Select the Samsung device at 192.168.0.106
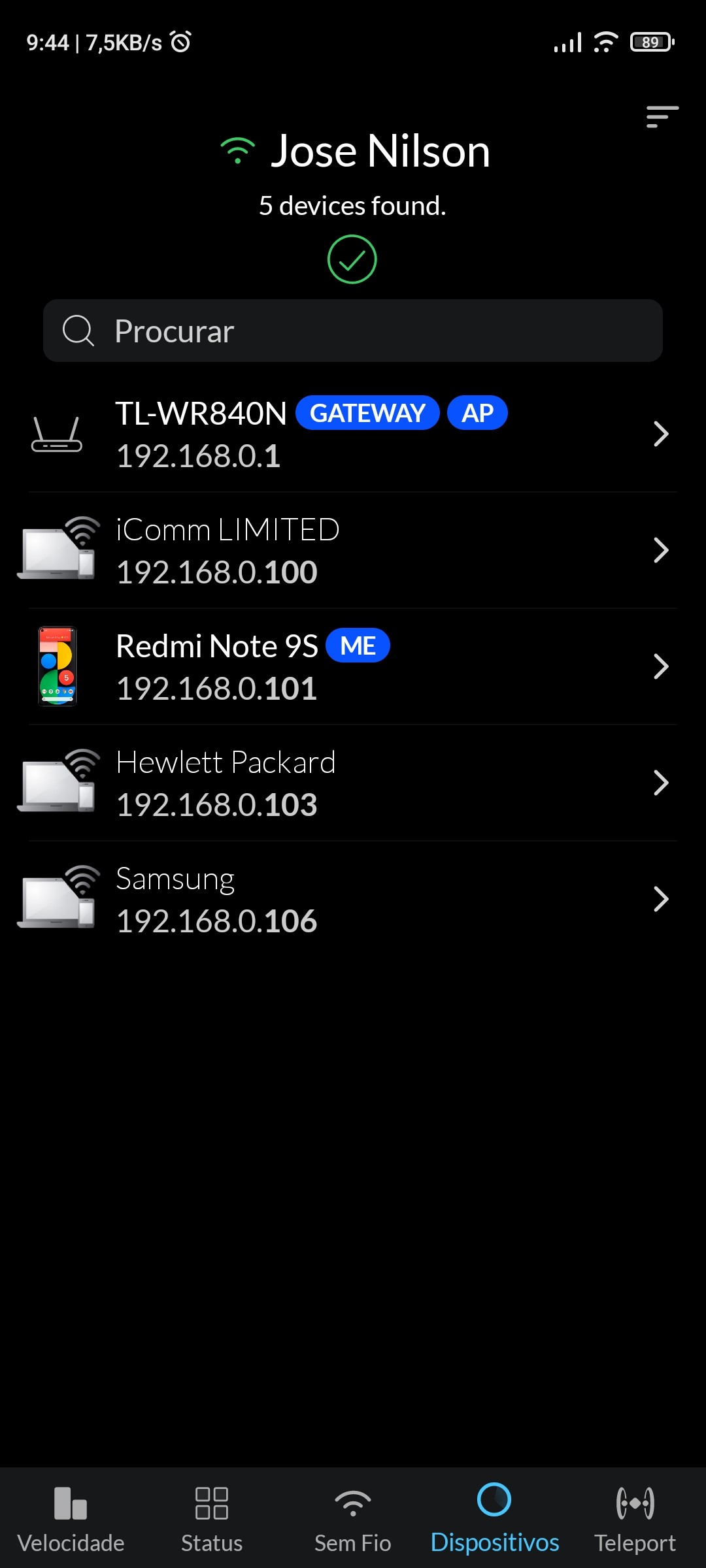The image size is (706, 1568). [x=353, y=899]
